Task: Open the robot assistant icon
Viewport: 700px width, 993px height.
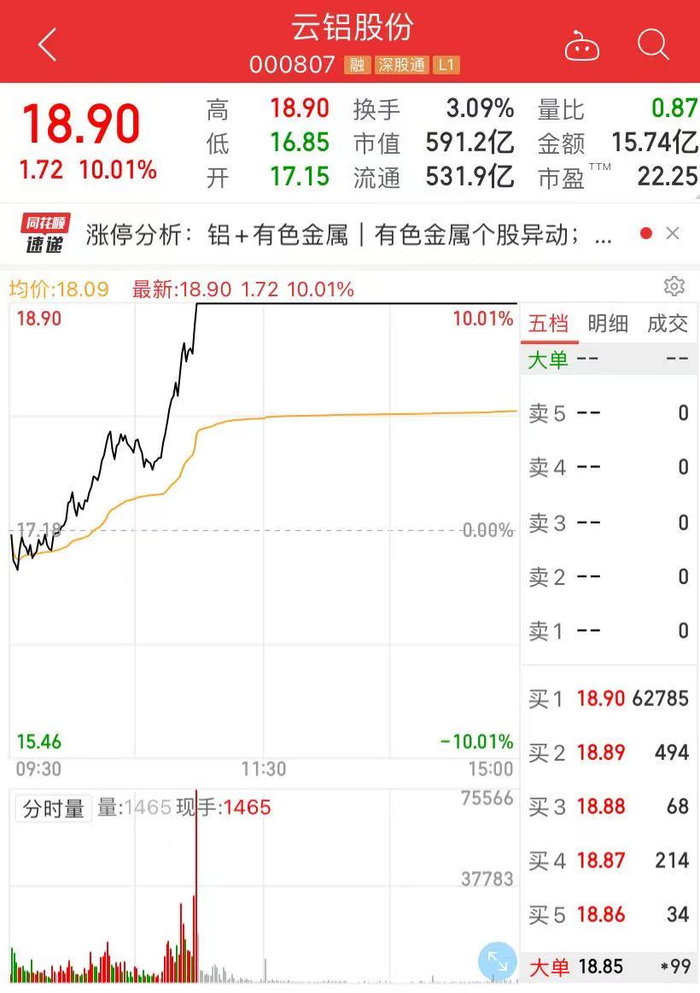Action: (582, 45)
